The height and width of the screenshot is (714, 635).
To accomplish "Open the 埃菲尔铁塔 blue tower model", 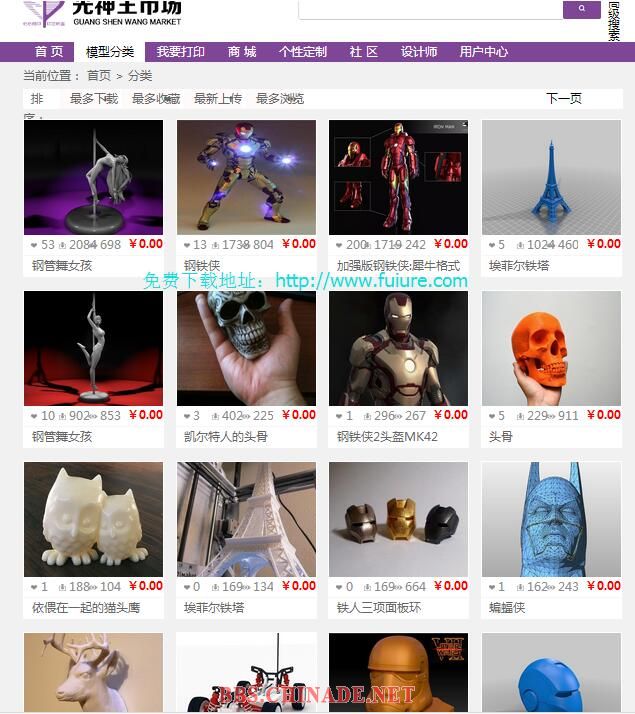I will click(x=551, y=178).
